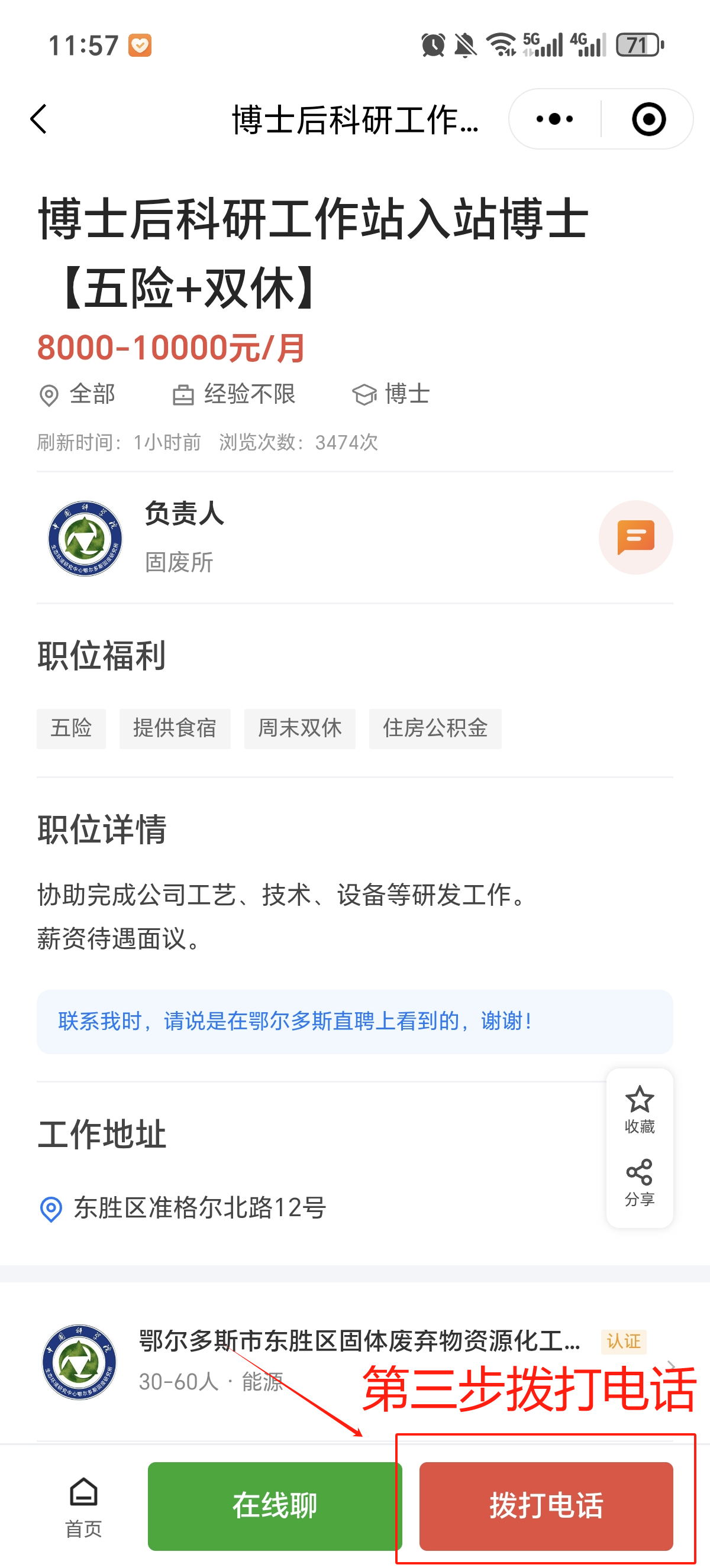Go back from the job detail page

38,119
